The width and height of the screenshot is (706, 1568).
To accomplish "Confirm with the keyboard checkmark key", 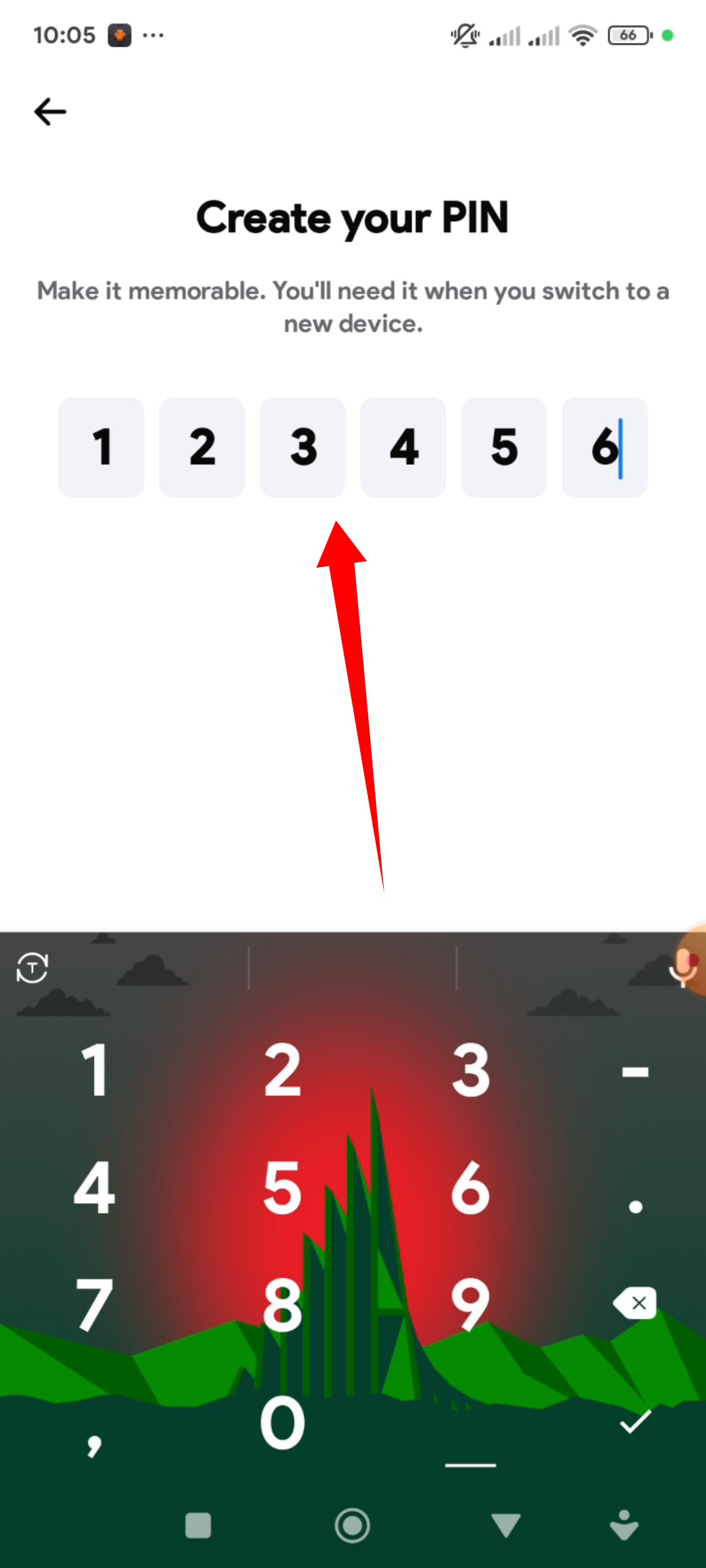I will pyautogui.click(x=635, y=1422).
